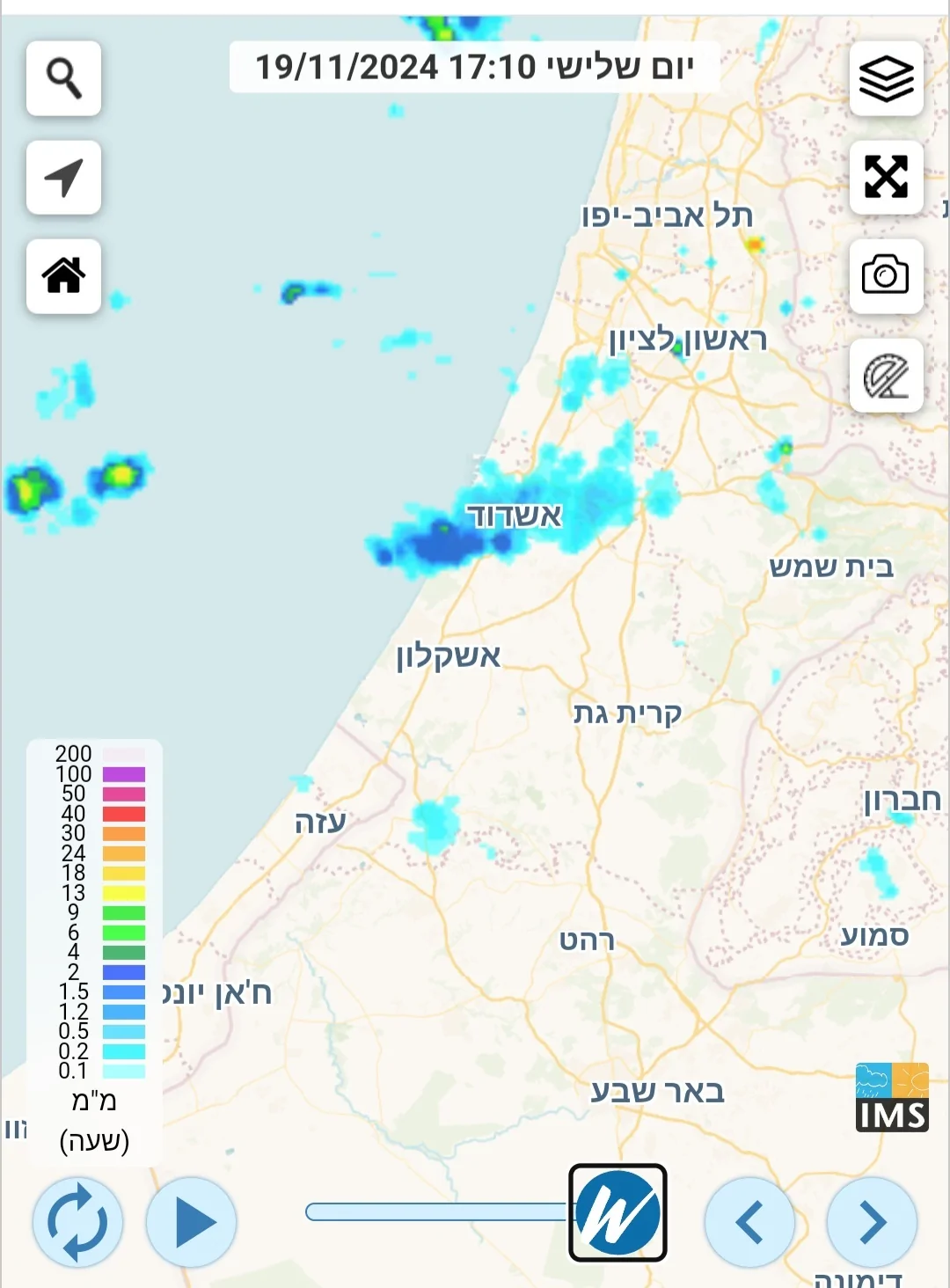The width and height of the screenshot is (950, 1288).
Task: Advance to next radar frame
Action: 872,1223
